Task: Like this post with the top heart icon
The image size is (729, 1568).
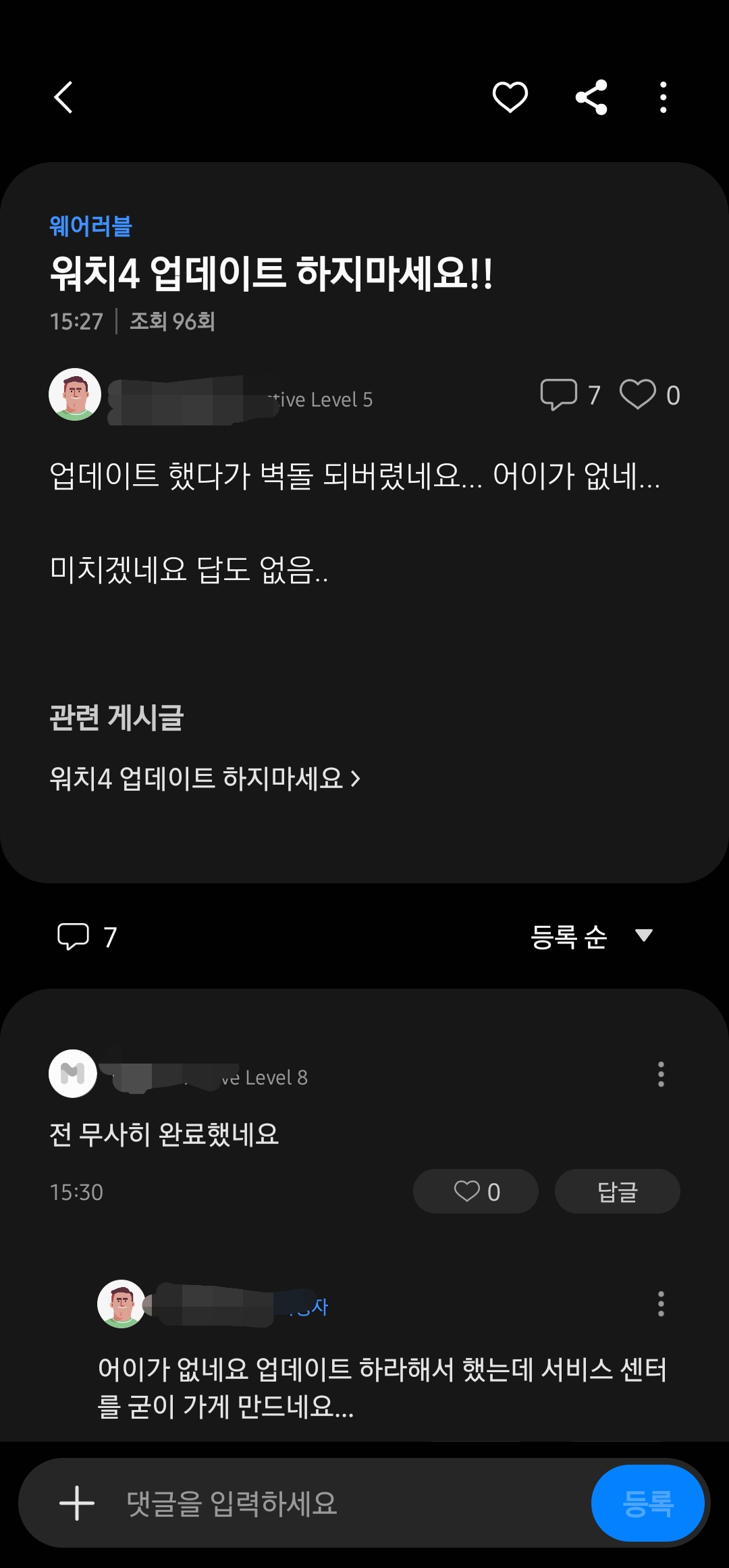Action: click(510, 97)
